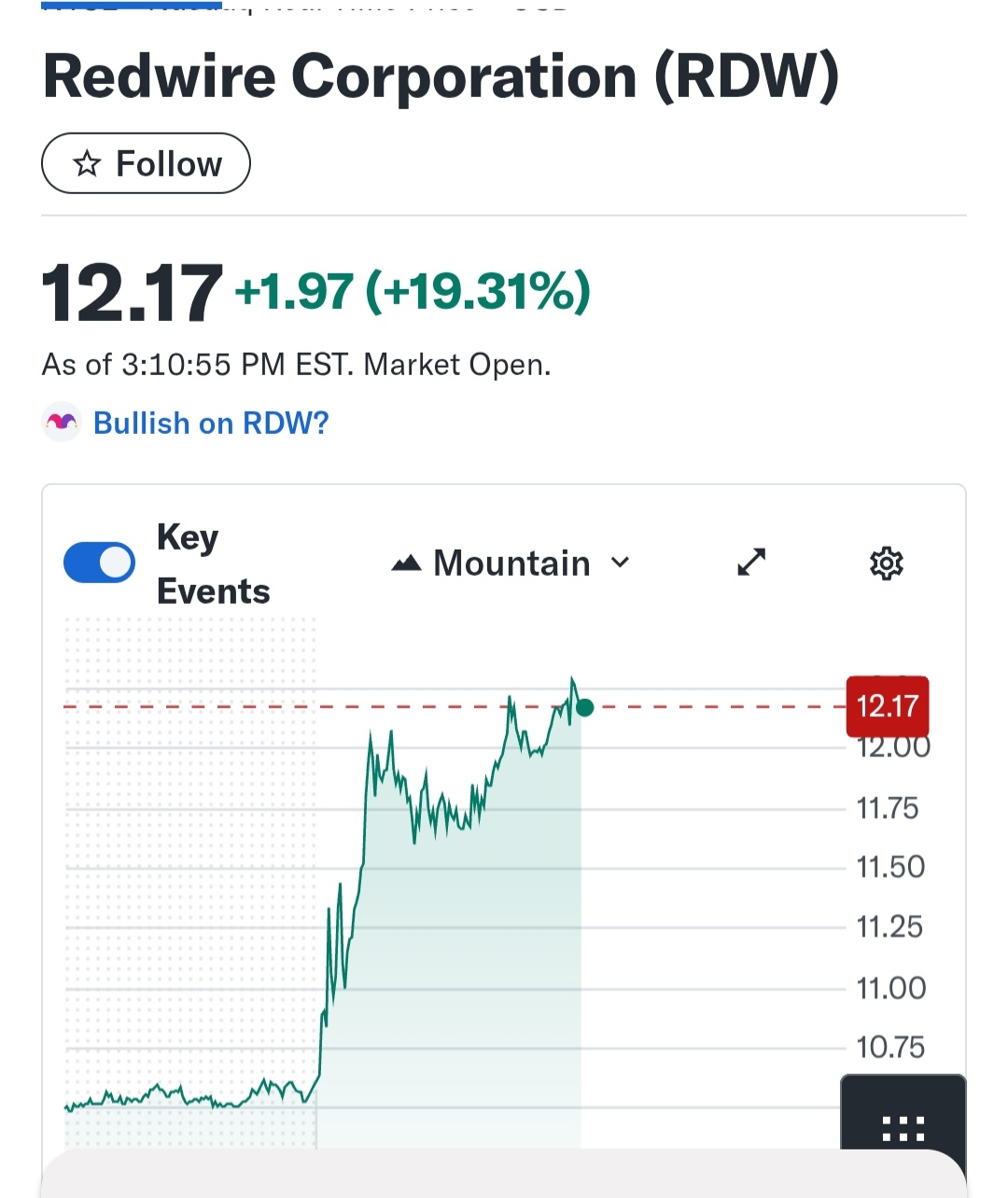Open chart settings gear
Image resolution: width=1008 pixels, height=1198 pixels.
coord(886,564)
